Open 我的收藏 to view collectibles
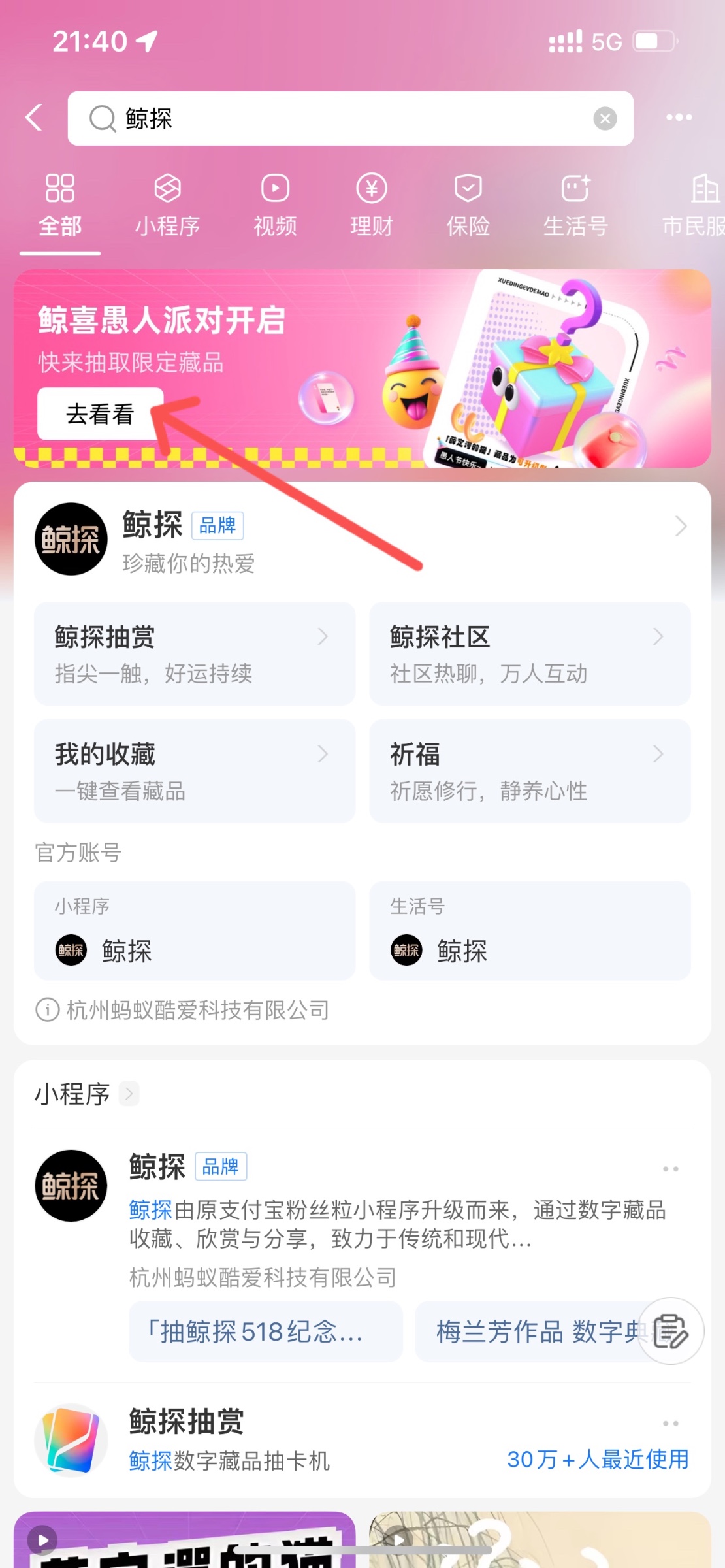725x1568 pixels. click(195, 771)
